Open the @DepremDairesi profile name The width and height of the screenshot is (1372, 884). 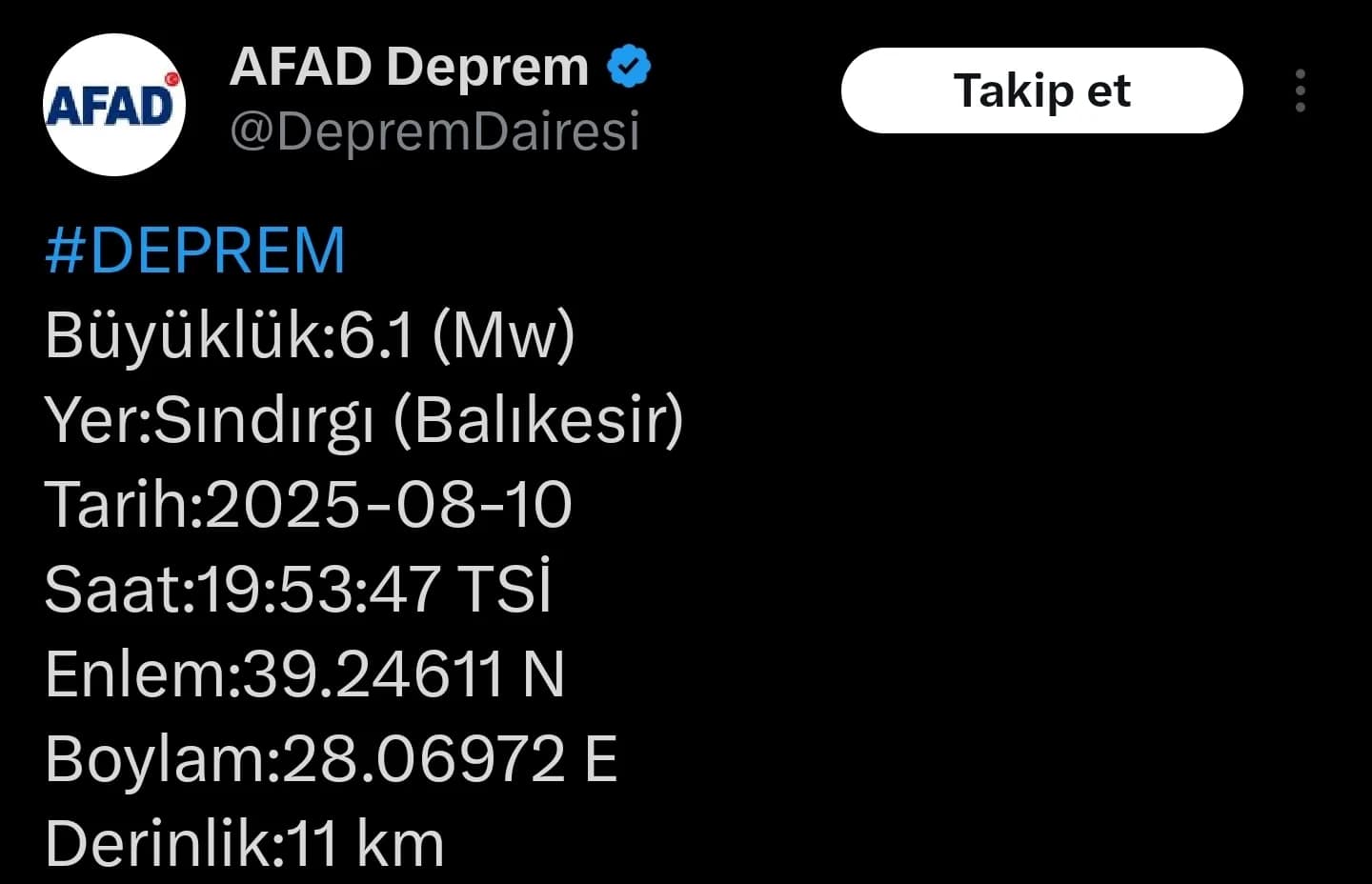click(x=434, y=131)
